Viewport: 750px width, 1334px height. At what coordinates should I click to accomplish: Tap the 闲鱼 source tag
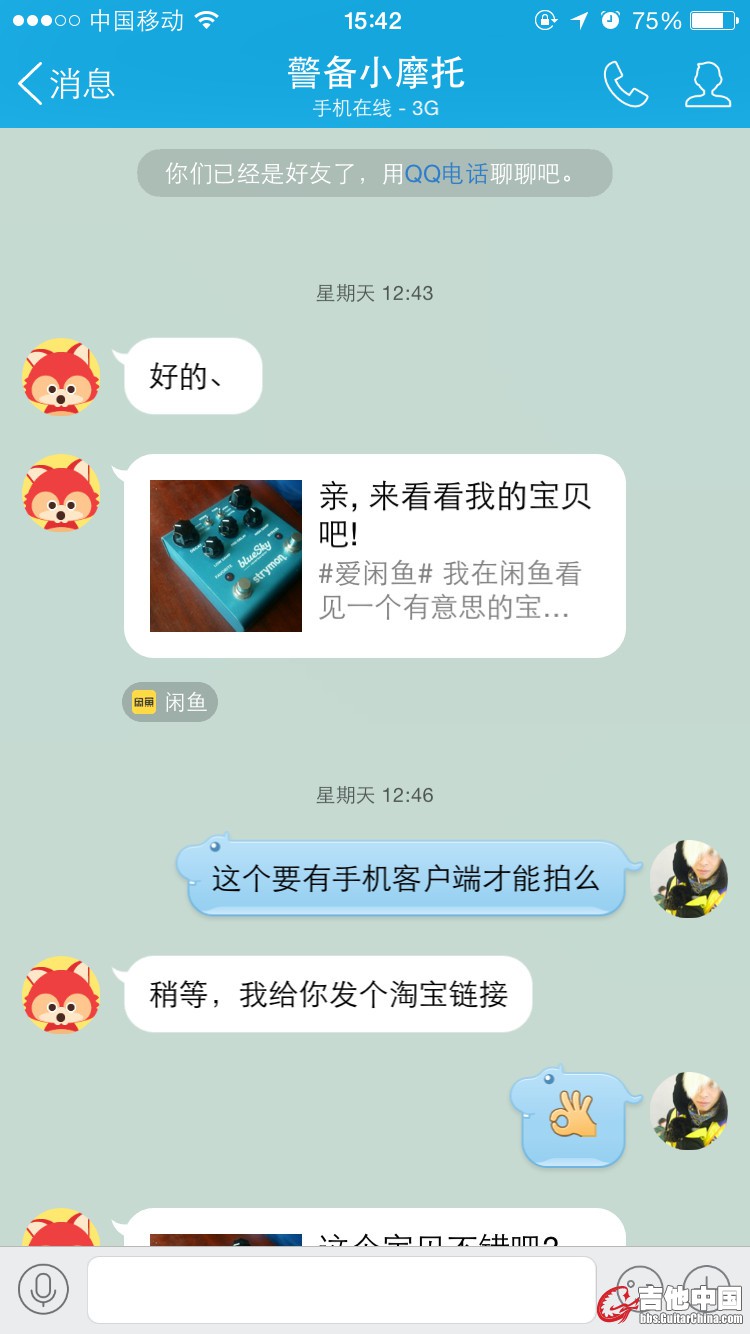point(170,702)
